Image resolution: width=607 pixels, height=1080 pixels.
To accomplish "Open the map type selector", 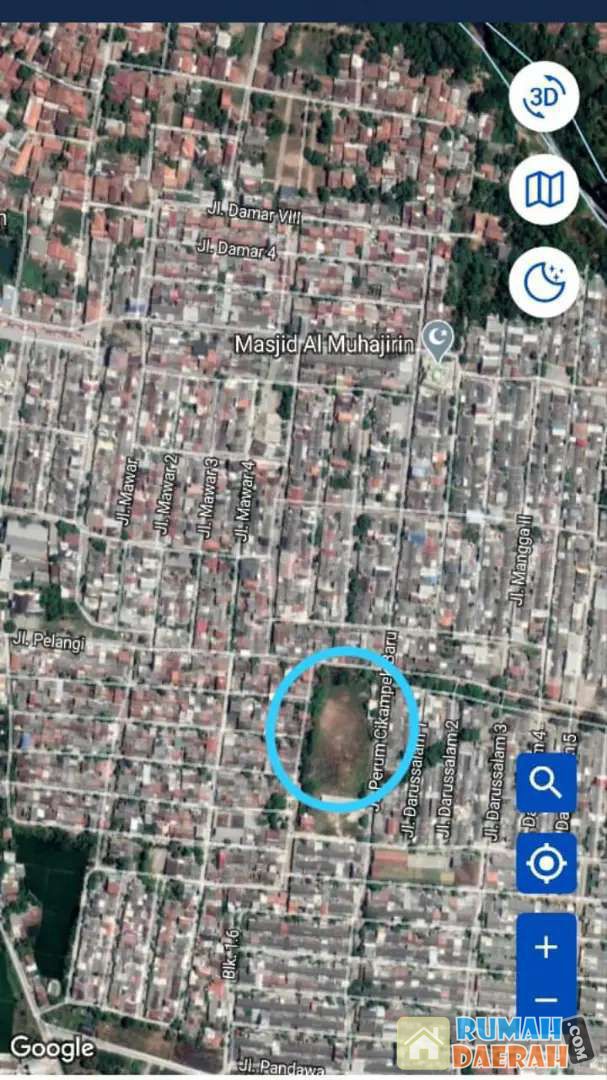I will tap(544, 189).
